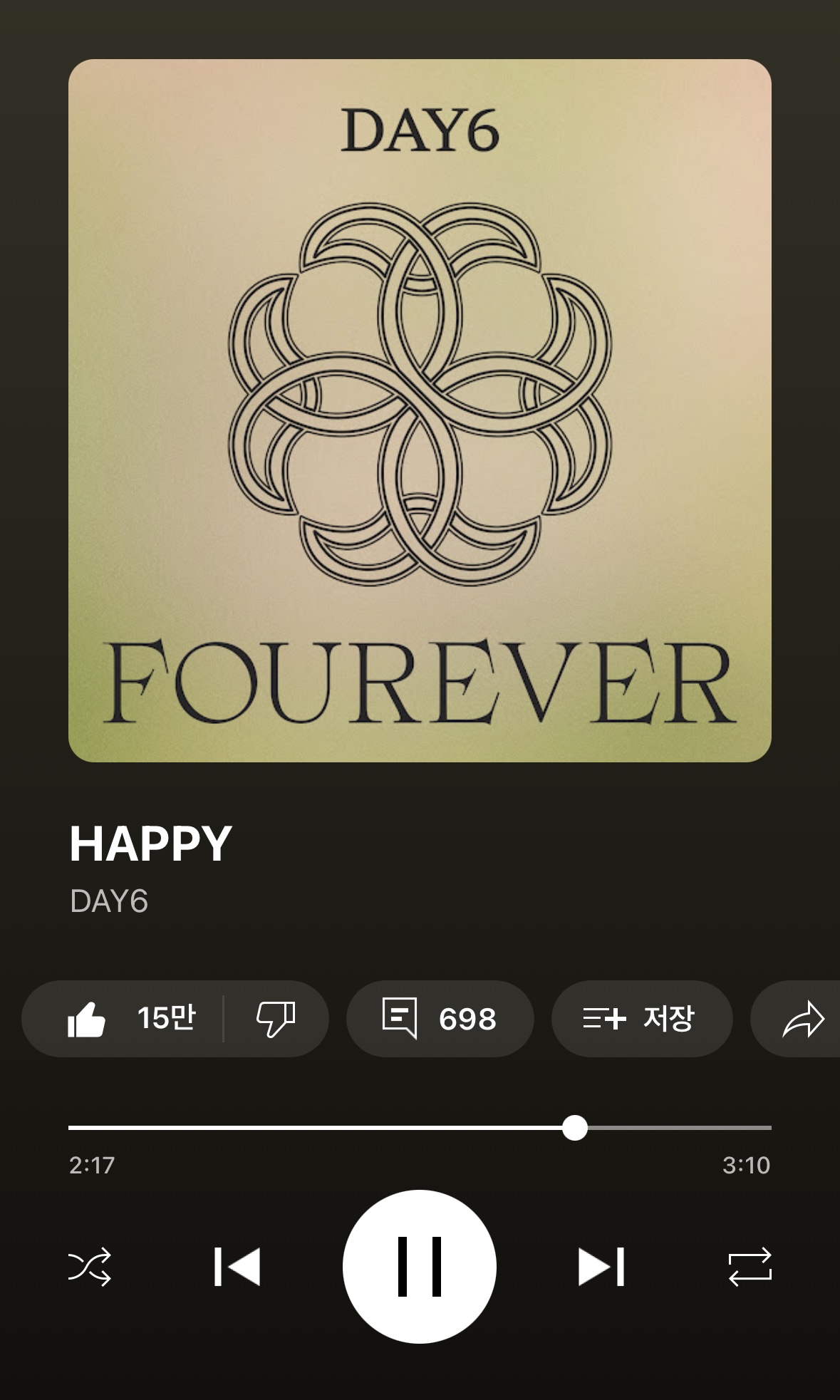840x1400 pixels.
Task: Skip to the previous track
Action: point(237,1267)
